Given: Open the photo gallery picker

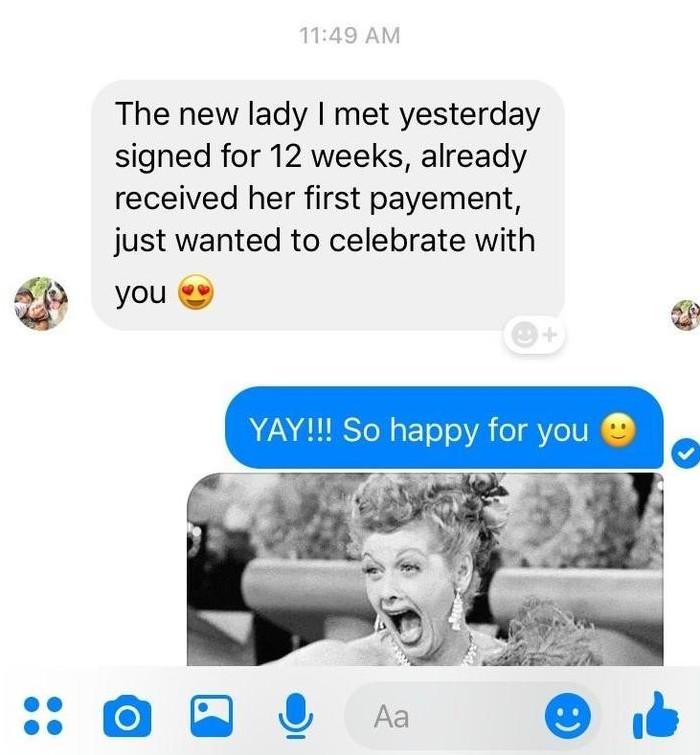Looking at the screenshot, I should tap(211, 716).
